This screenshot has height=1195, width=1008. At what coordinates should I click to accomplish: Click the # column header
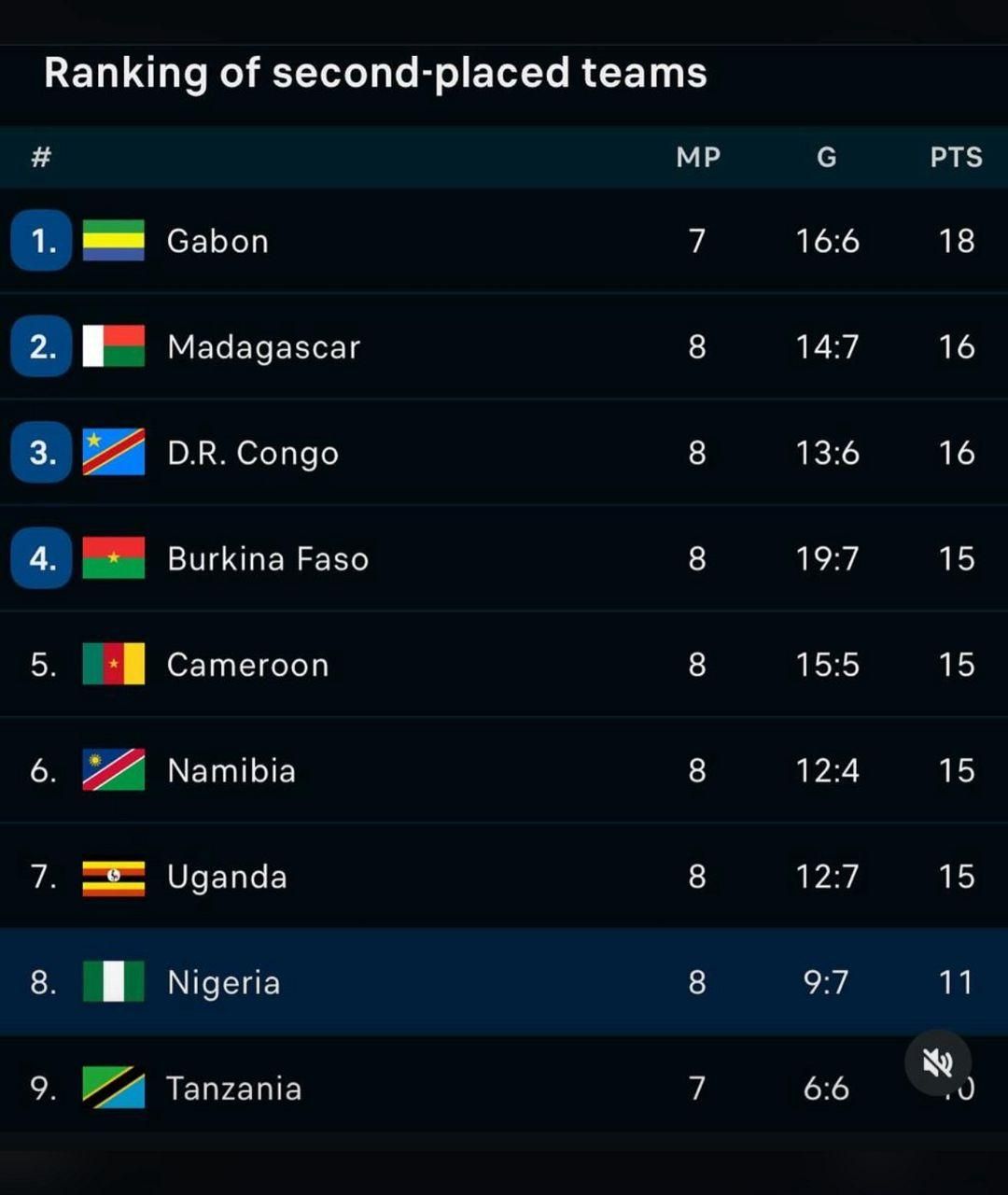(x=39, y=158)
